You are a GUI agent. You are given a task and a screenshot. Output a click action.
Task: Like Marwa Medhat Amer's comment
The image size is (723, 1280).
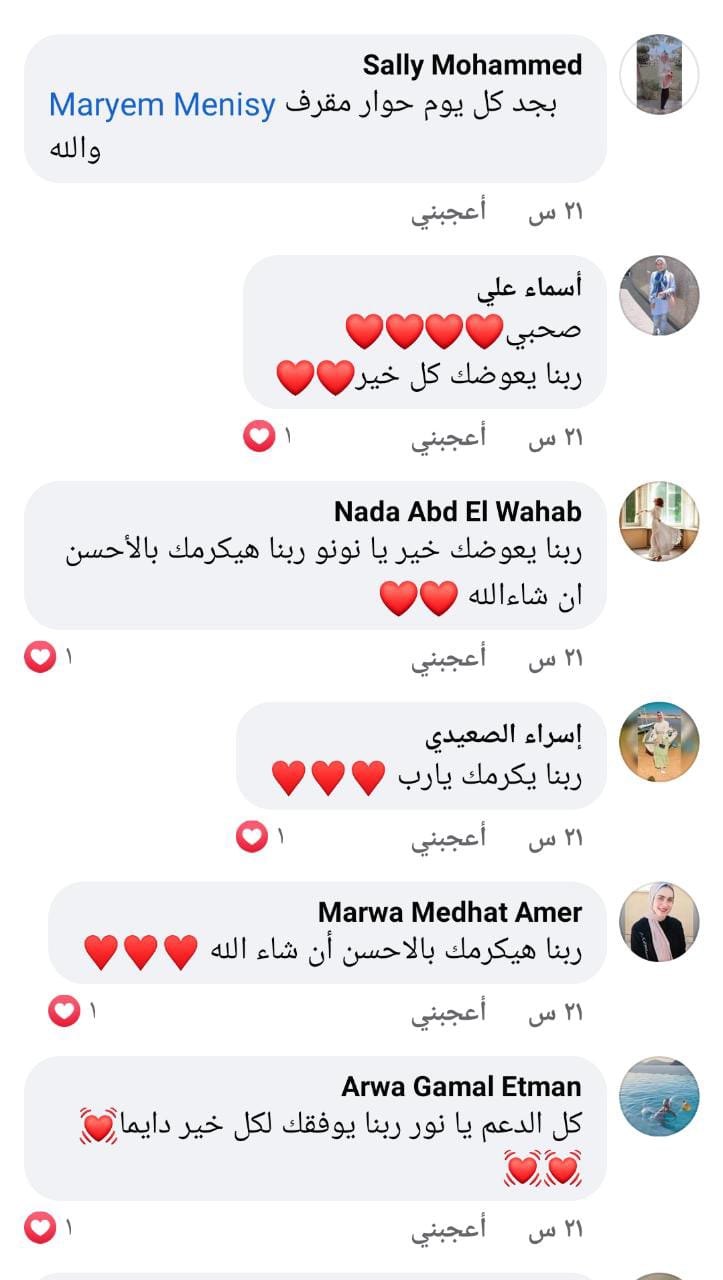(x=448, y=1013)
